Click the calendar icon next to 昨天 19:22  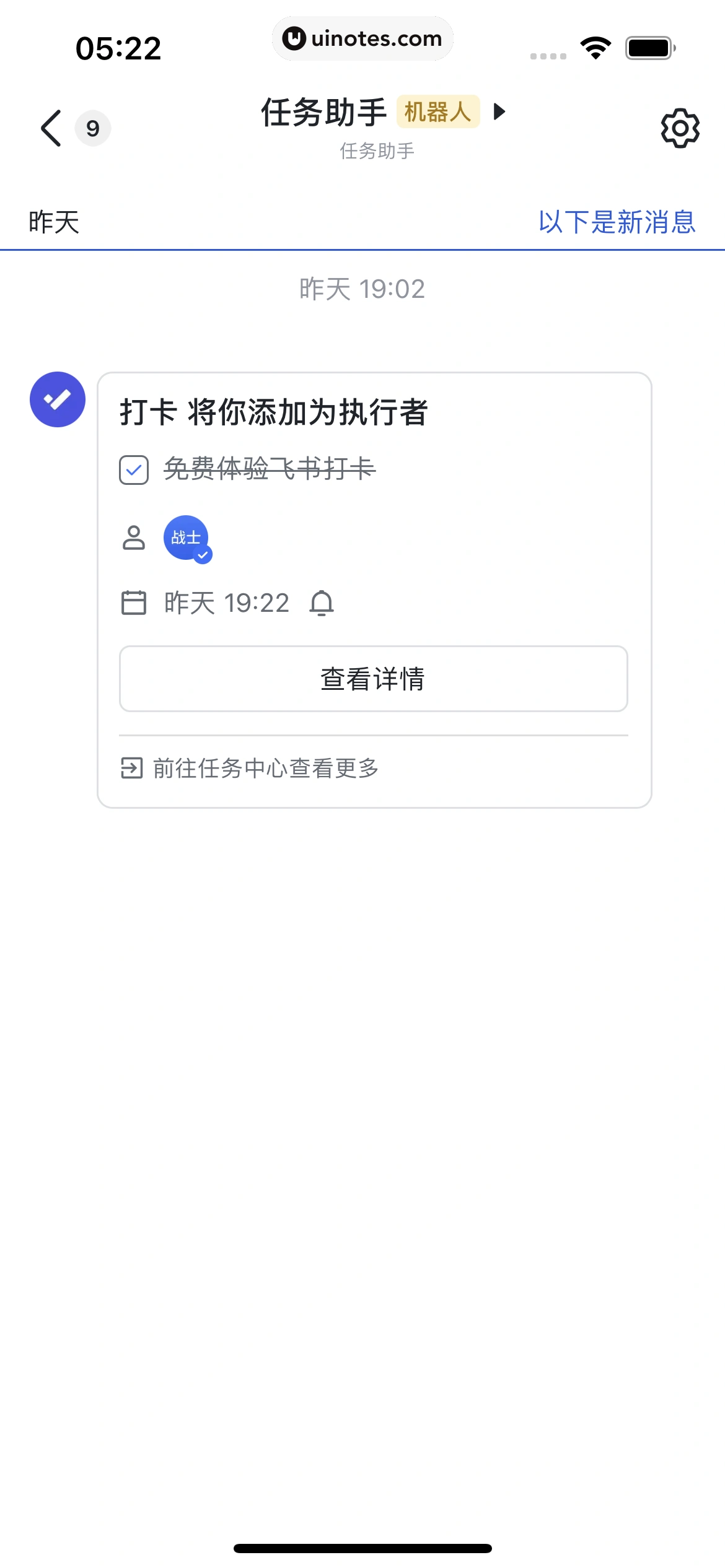[x=135, y=602]
